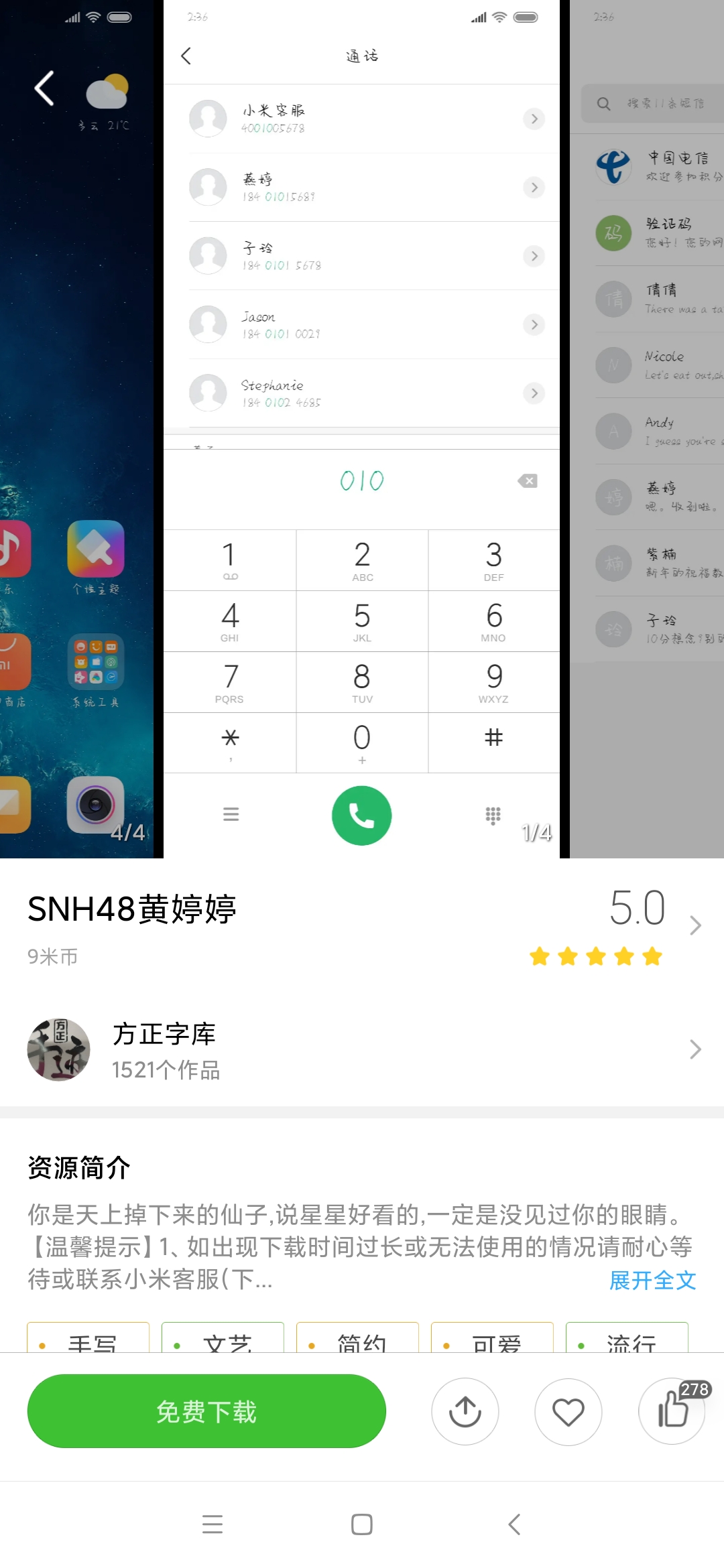
Task: Select the 流行 tag
Action: pyautogui.click(x=627, y=1339)
